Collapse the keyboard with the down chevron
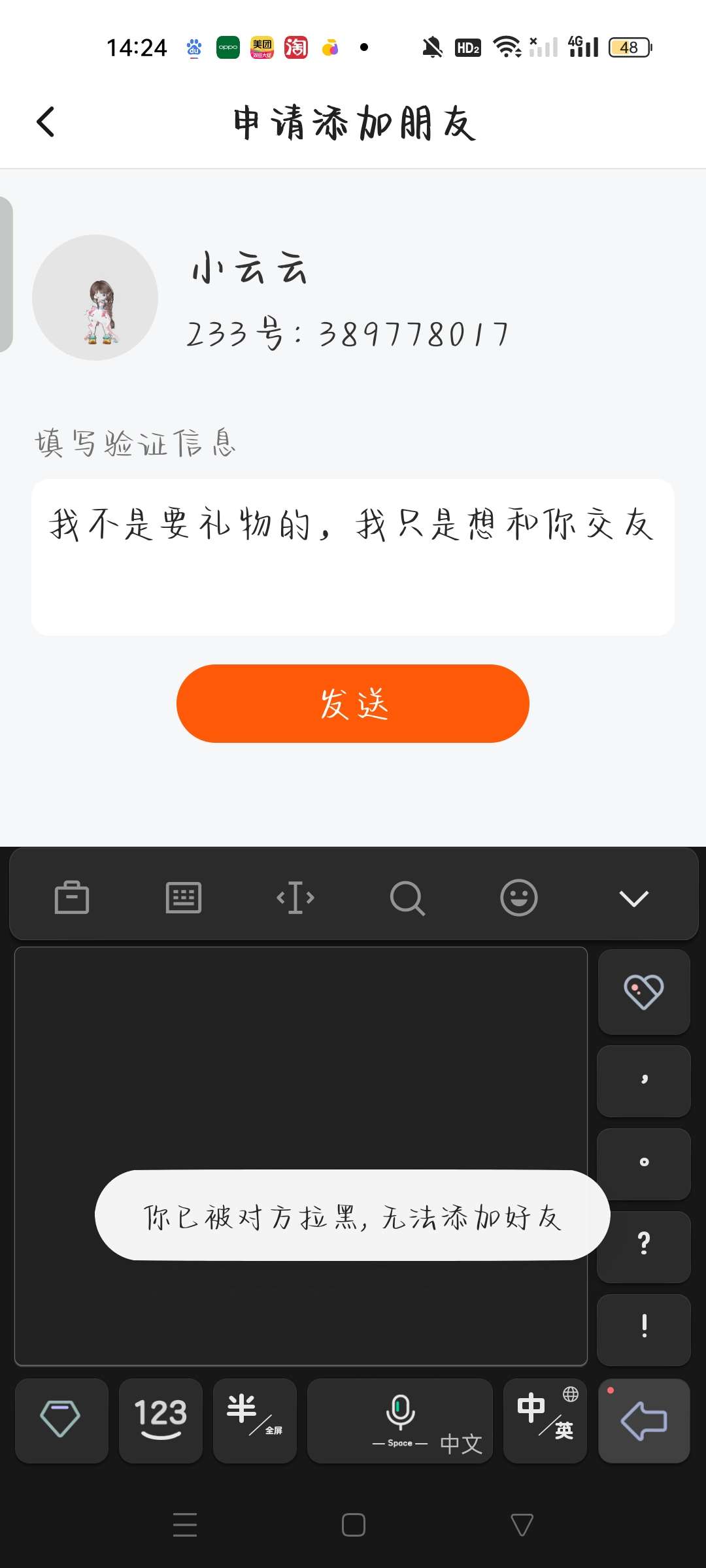 point(633,898)
